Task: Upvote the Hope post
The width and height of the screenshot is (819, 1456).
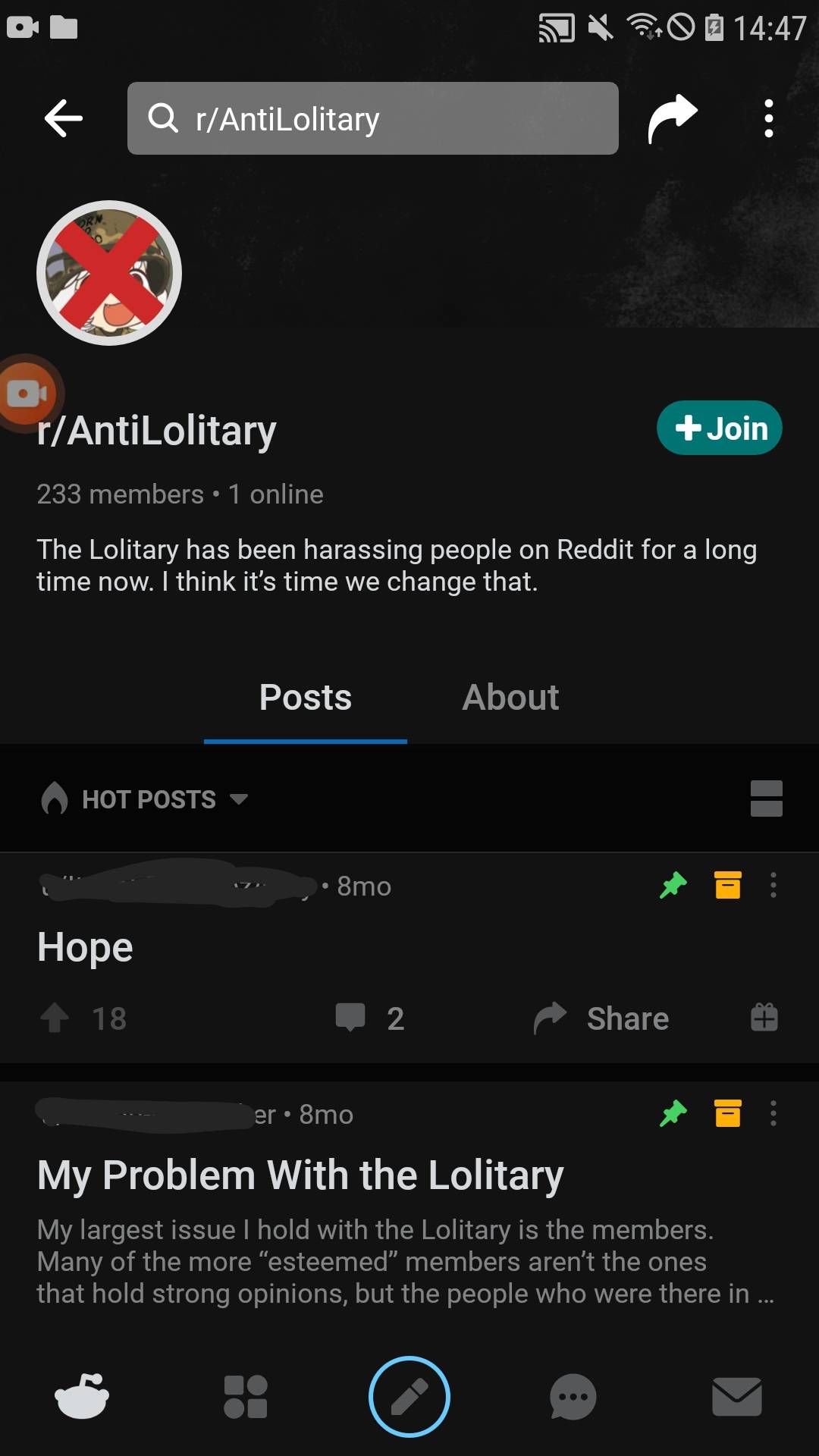Action: point(55,1018)
